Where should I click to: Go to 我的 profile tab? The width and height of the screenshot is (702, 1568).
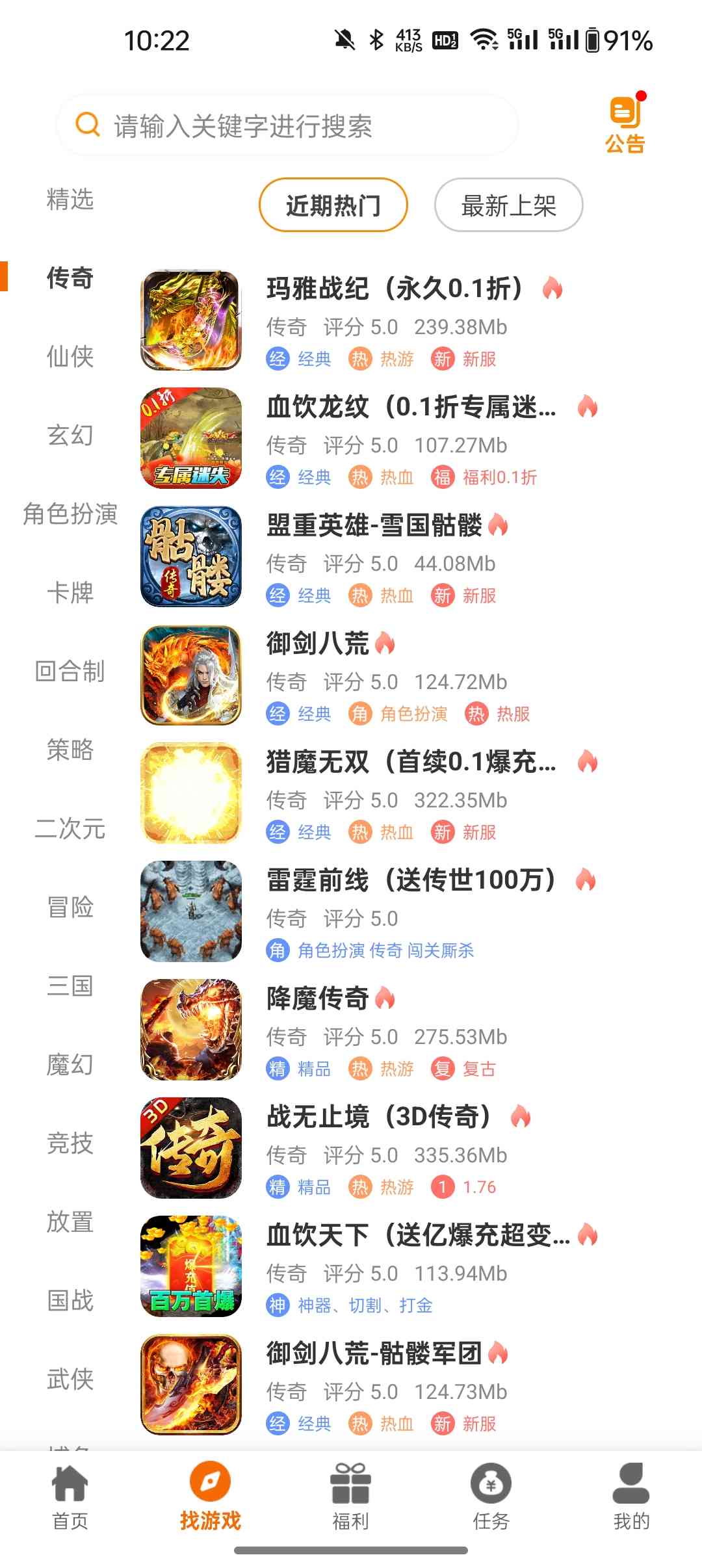click(x=631, y=1496)
